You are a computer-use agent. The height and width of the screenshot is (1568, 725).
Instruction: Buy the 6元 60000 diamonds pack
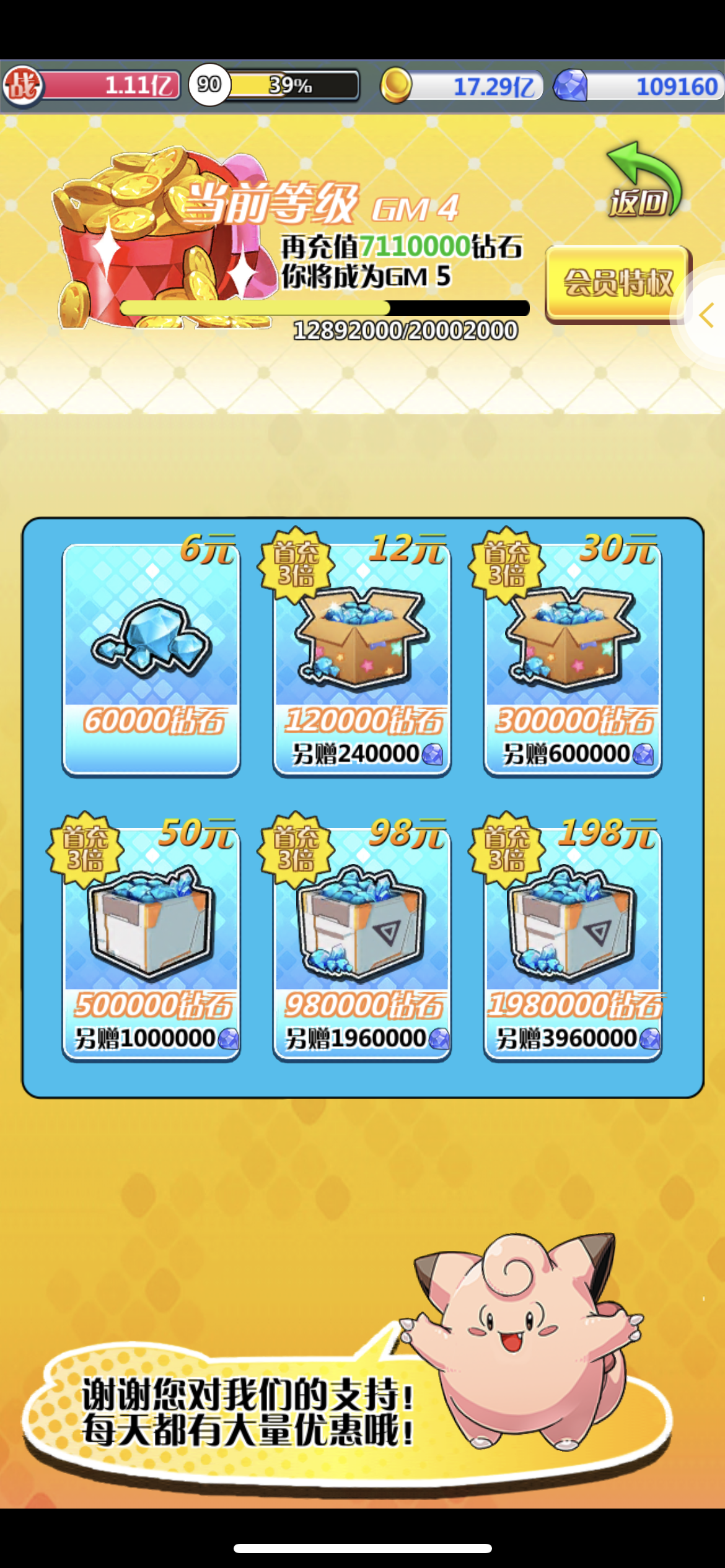tap(151, 658)
